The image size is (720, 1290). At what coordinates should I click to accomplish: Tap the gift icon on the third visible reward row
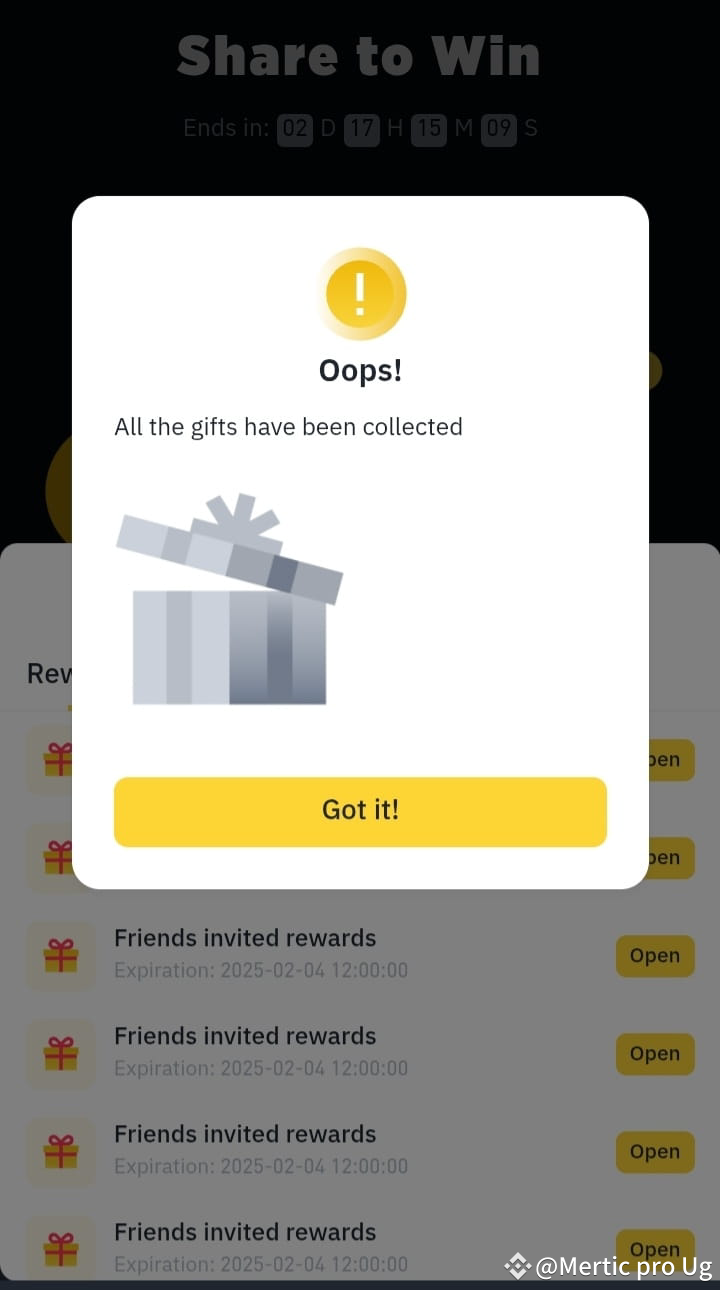tap(60, 955)
